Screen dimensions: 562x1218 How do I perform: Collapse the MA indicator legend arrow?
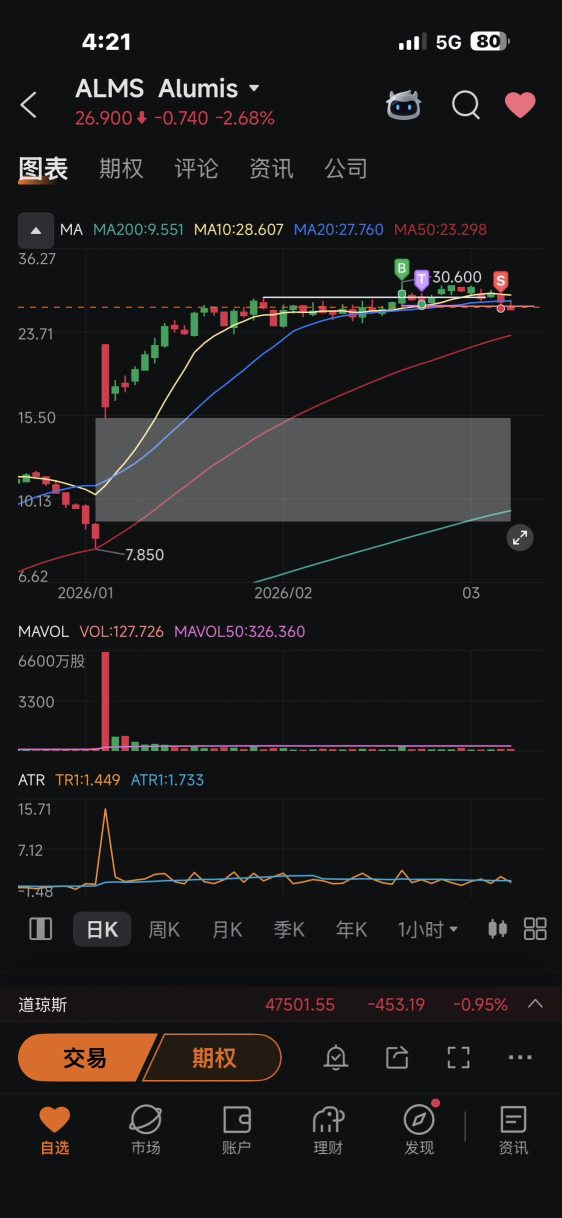(36, 230)
